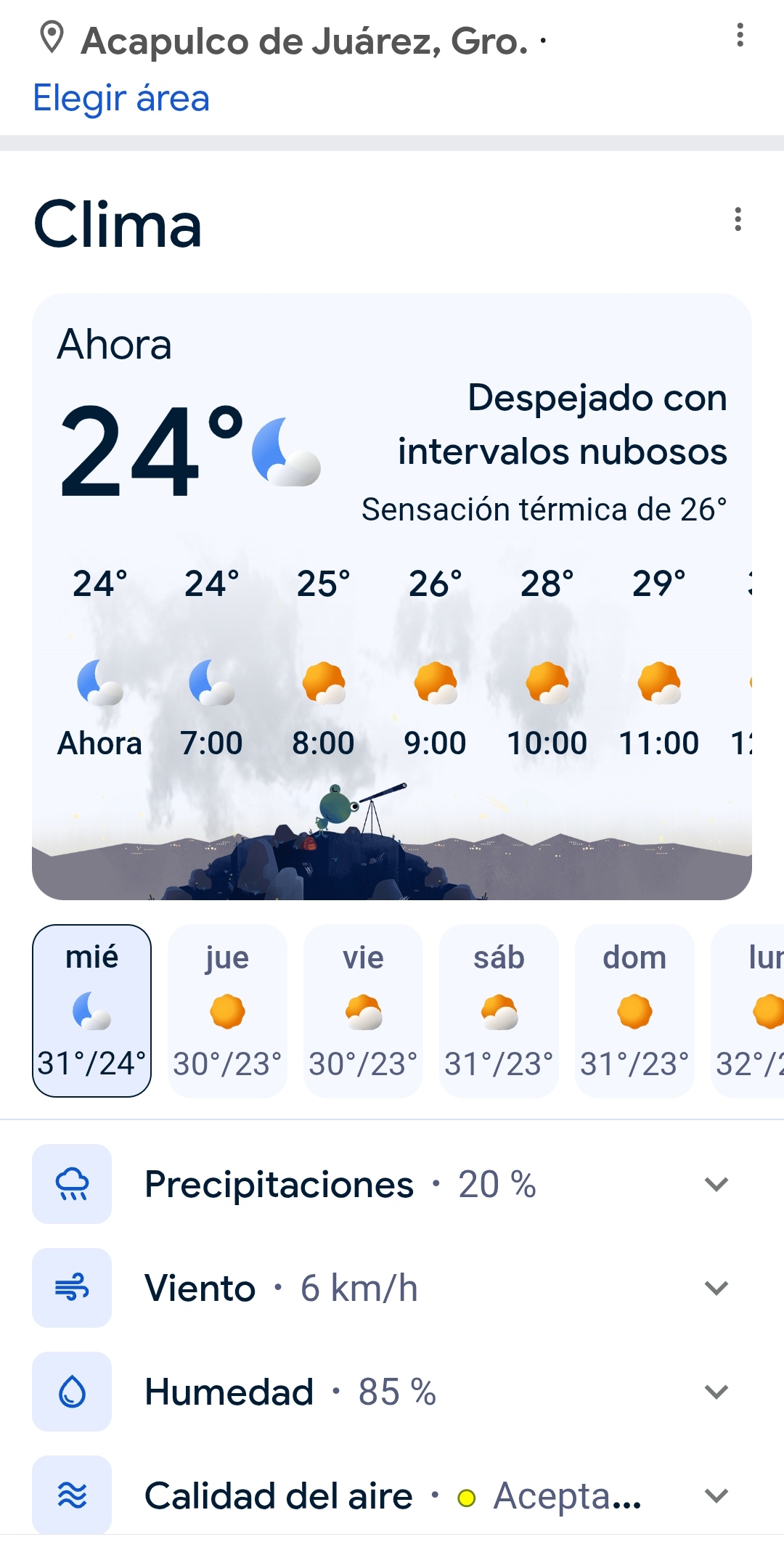Expand the Precipitaciones details
This screenshot has height=1555, width=784.
click(x=716, y=1184)
